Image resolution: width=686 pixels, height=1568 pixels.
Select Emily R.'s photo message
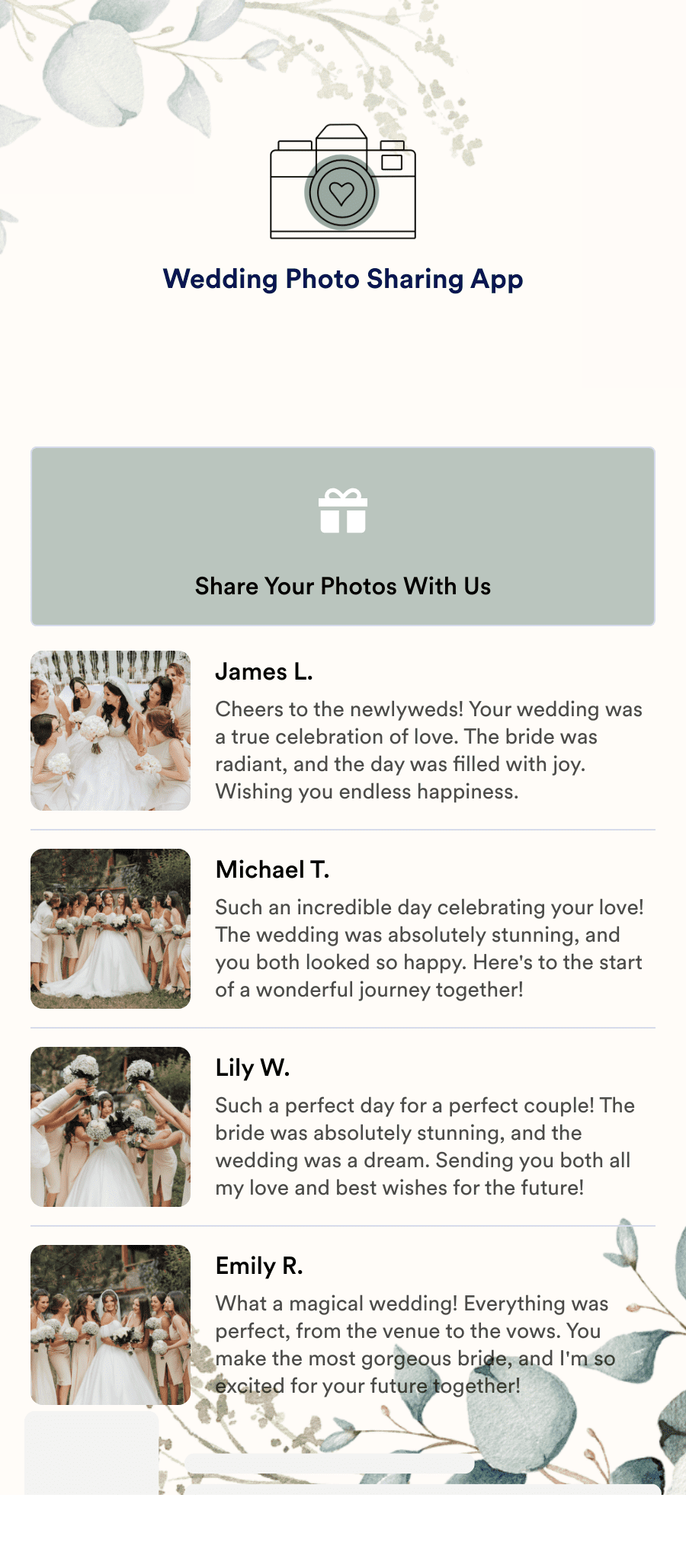tap(343, 1325)
